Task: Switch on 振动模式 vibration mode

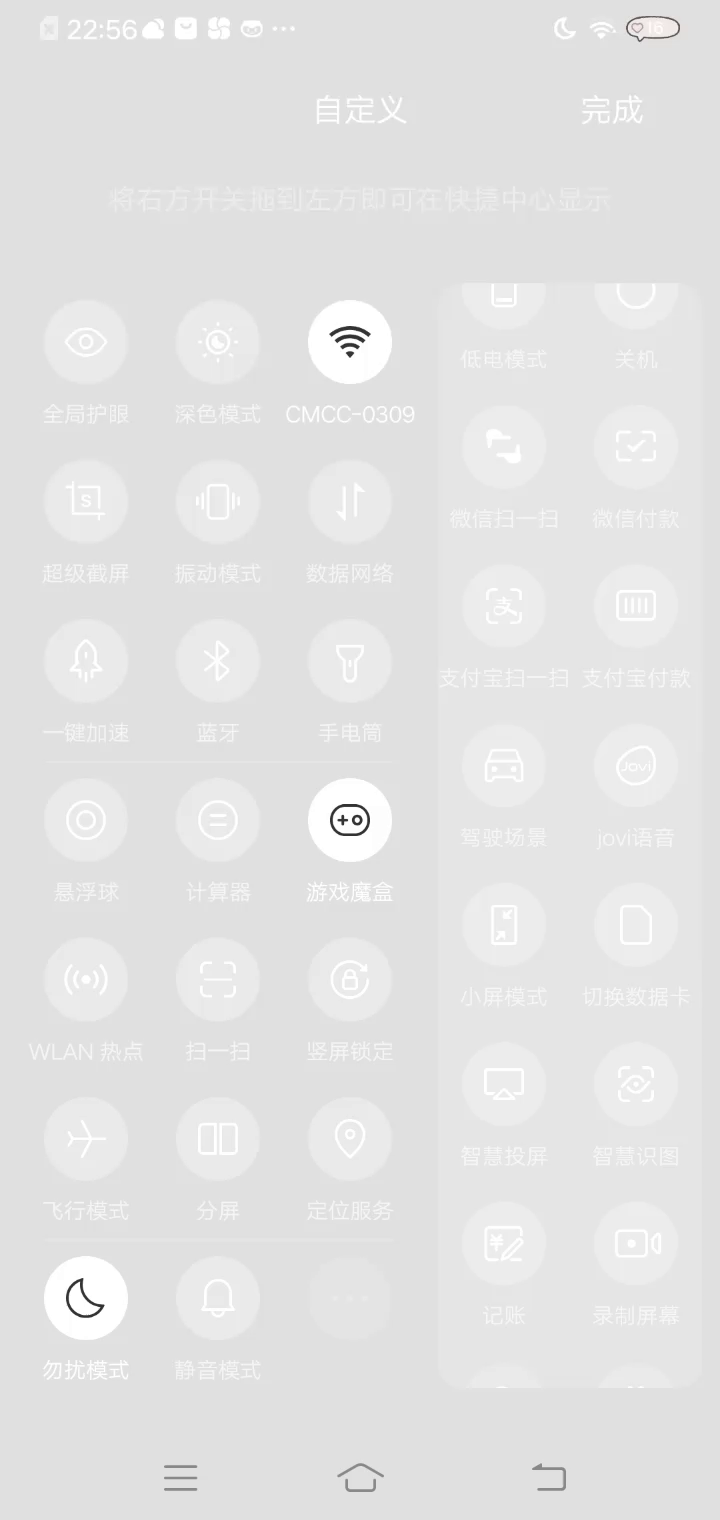Action: [x=218, y=502]
